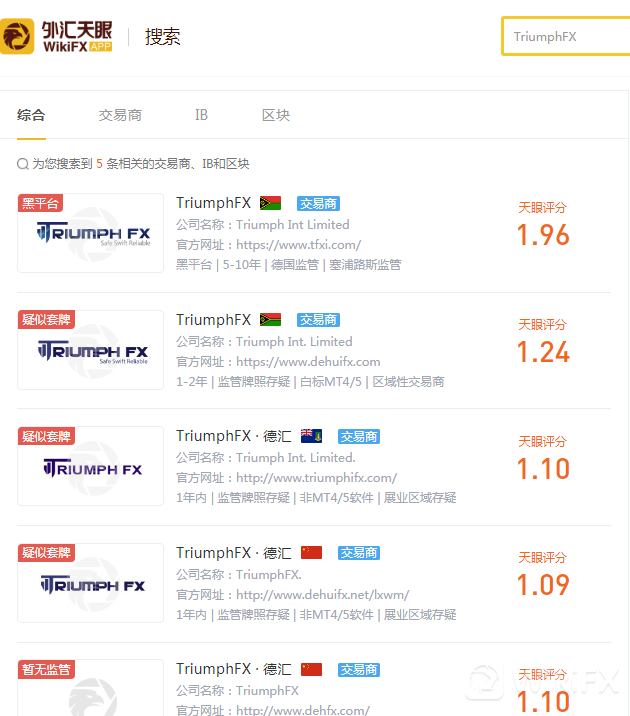Open TriumphFX·德汇 result with dehfx.com website
Image resolution: width=630 pixels, height=716 pixels.
click(x=234, y=669)
